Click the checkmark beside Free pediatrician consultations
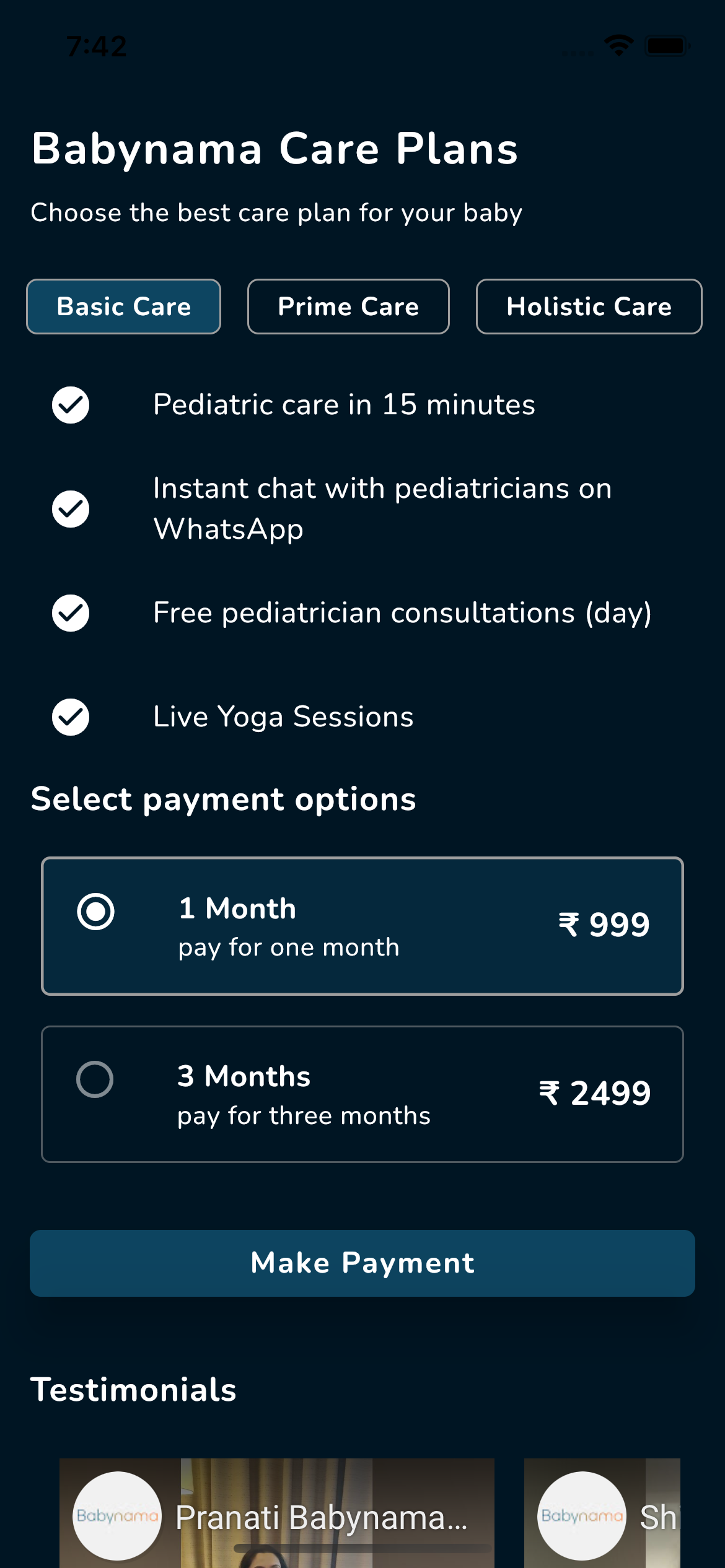 pyautogui.click(x=71, y=613)
